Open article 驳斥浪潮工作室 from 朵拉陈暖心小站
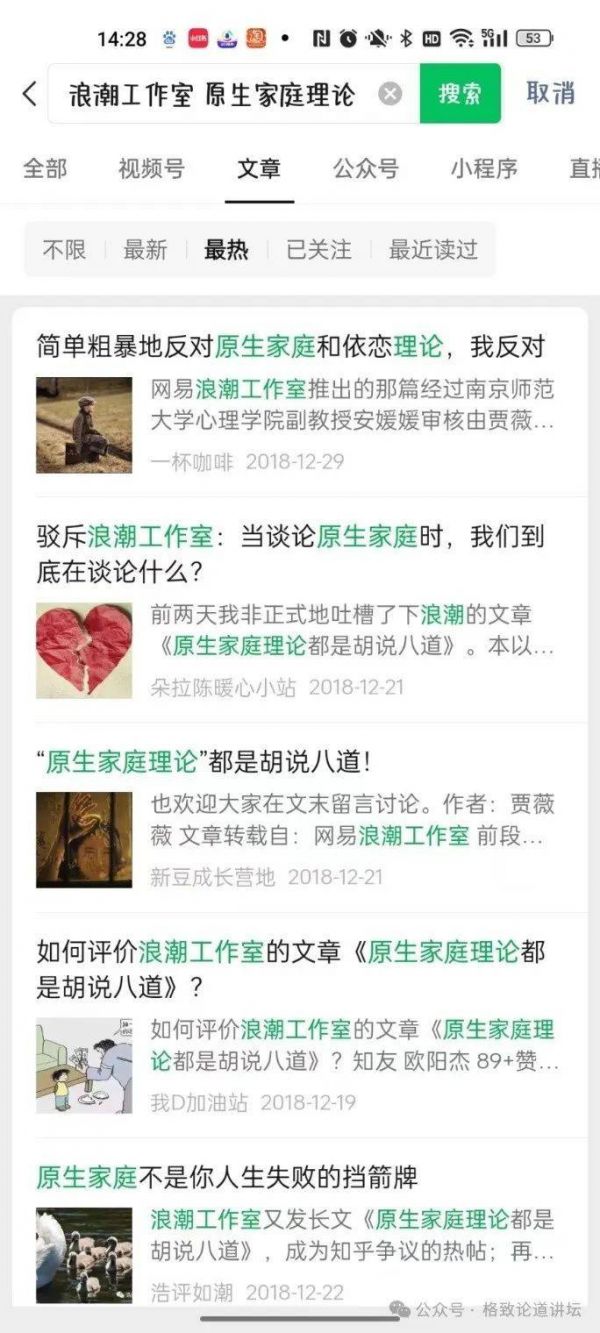The image size is (600, 1333). [299, 609]
